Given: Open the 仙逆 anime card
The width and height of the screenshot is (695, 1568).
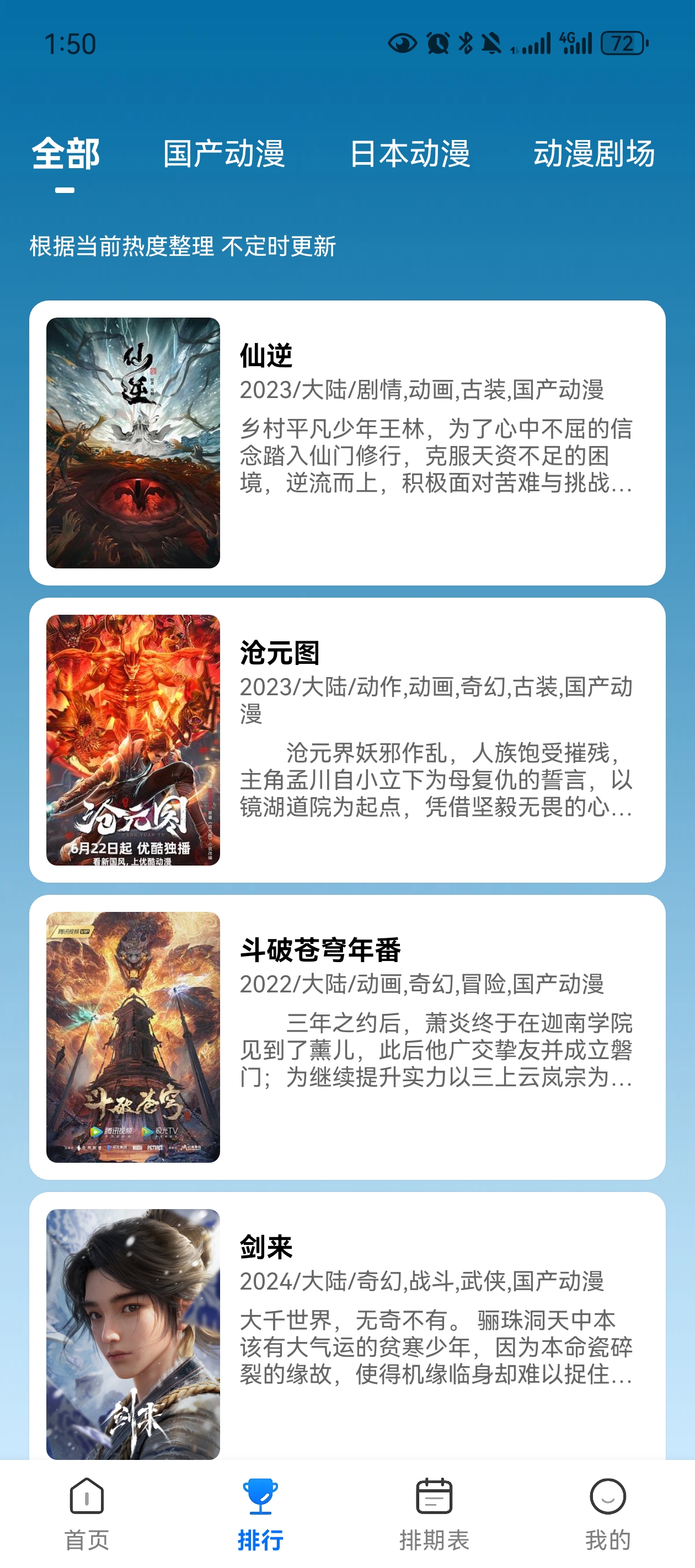Looking at the screenshot, I should click(347, 443).
